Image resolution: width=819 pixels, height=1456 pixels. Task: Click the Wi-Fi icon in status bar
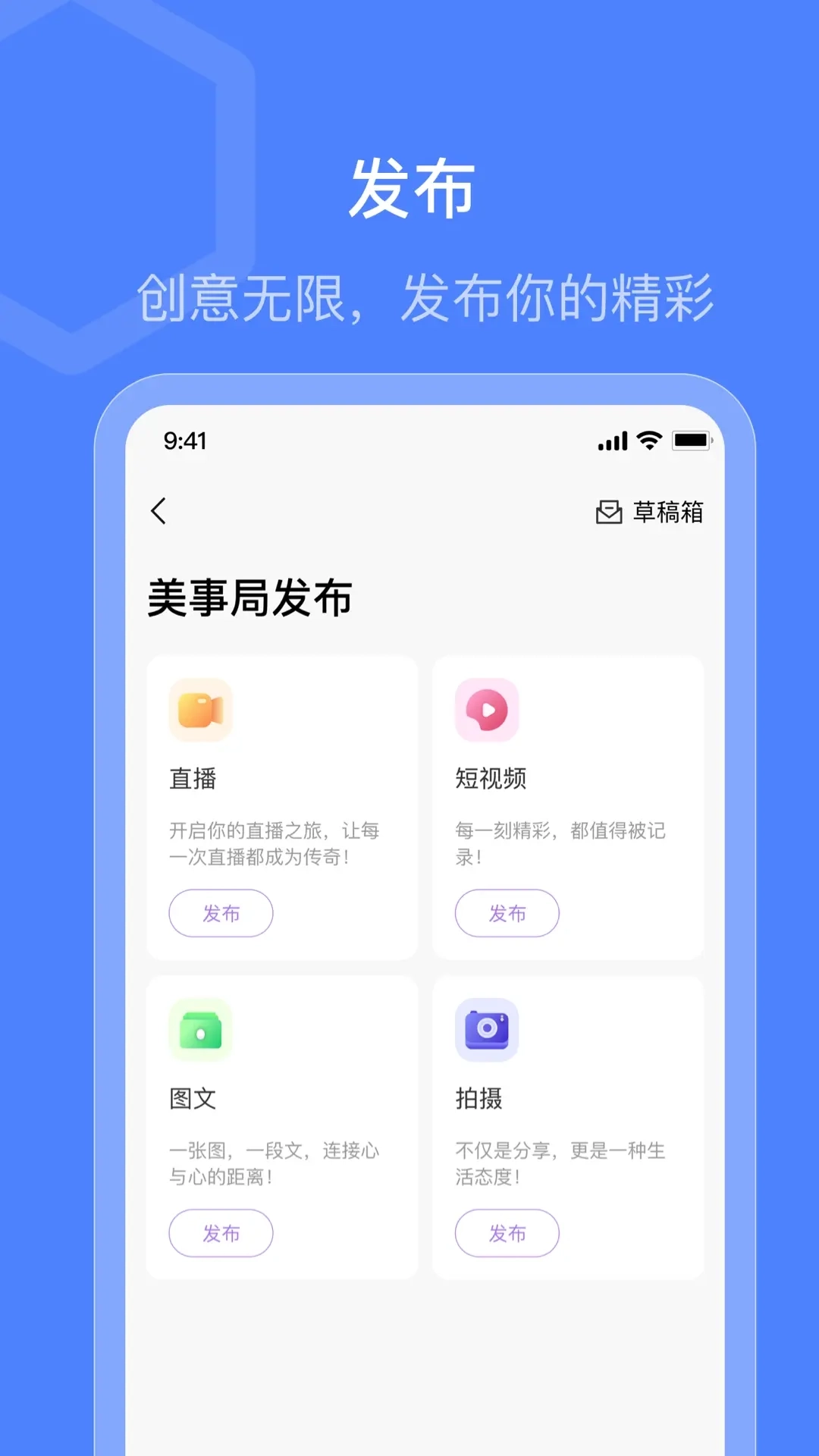point(648,441)
